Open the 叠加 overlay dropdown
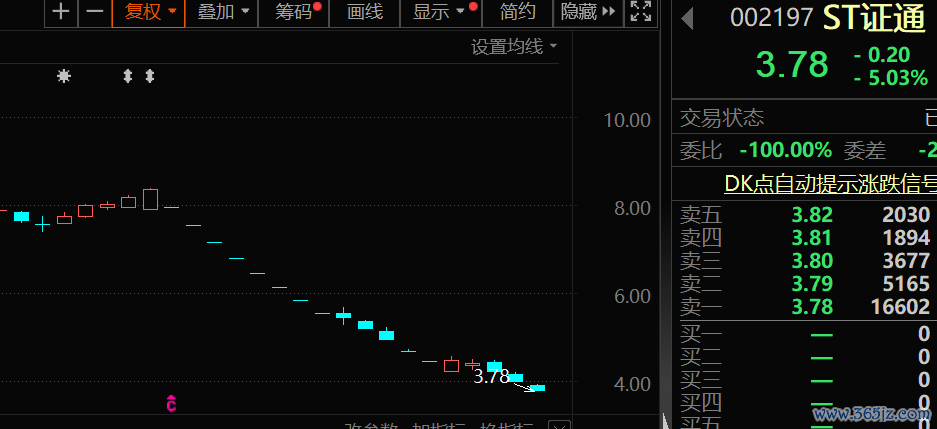This screenshot has height=429, width=937. 223,12
